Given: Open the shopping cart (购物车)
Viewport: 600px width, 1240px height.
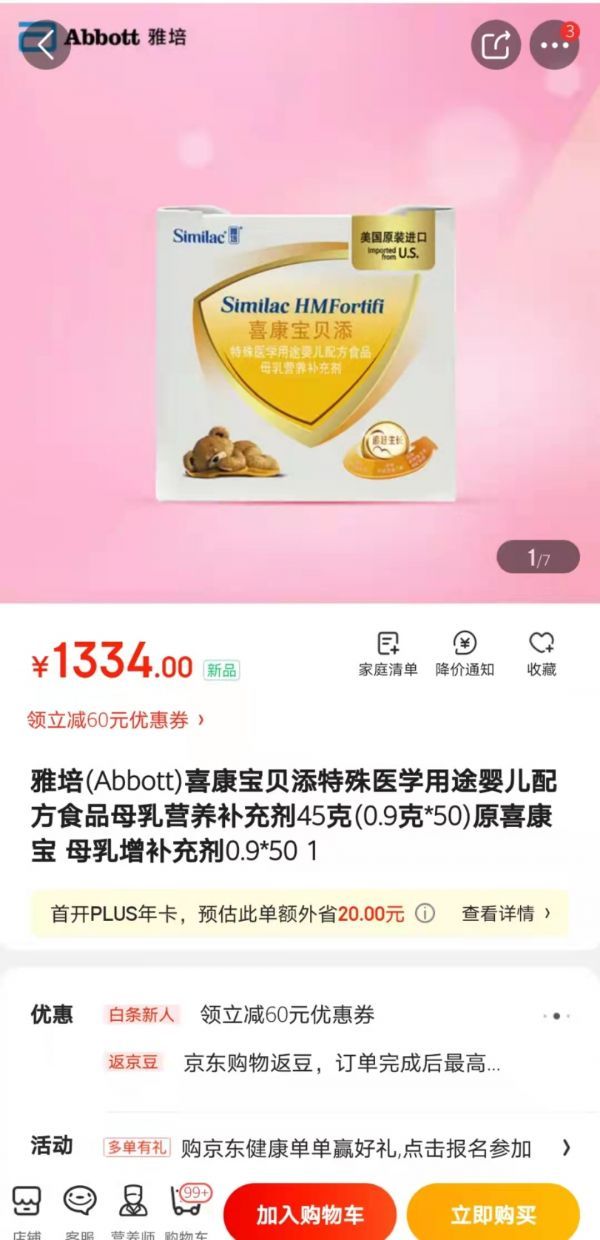Looking at the screenshot, I should click(186, 1212).
